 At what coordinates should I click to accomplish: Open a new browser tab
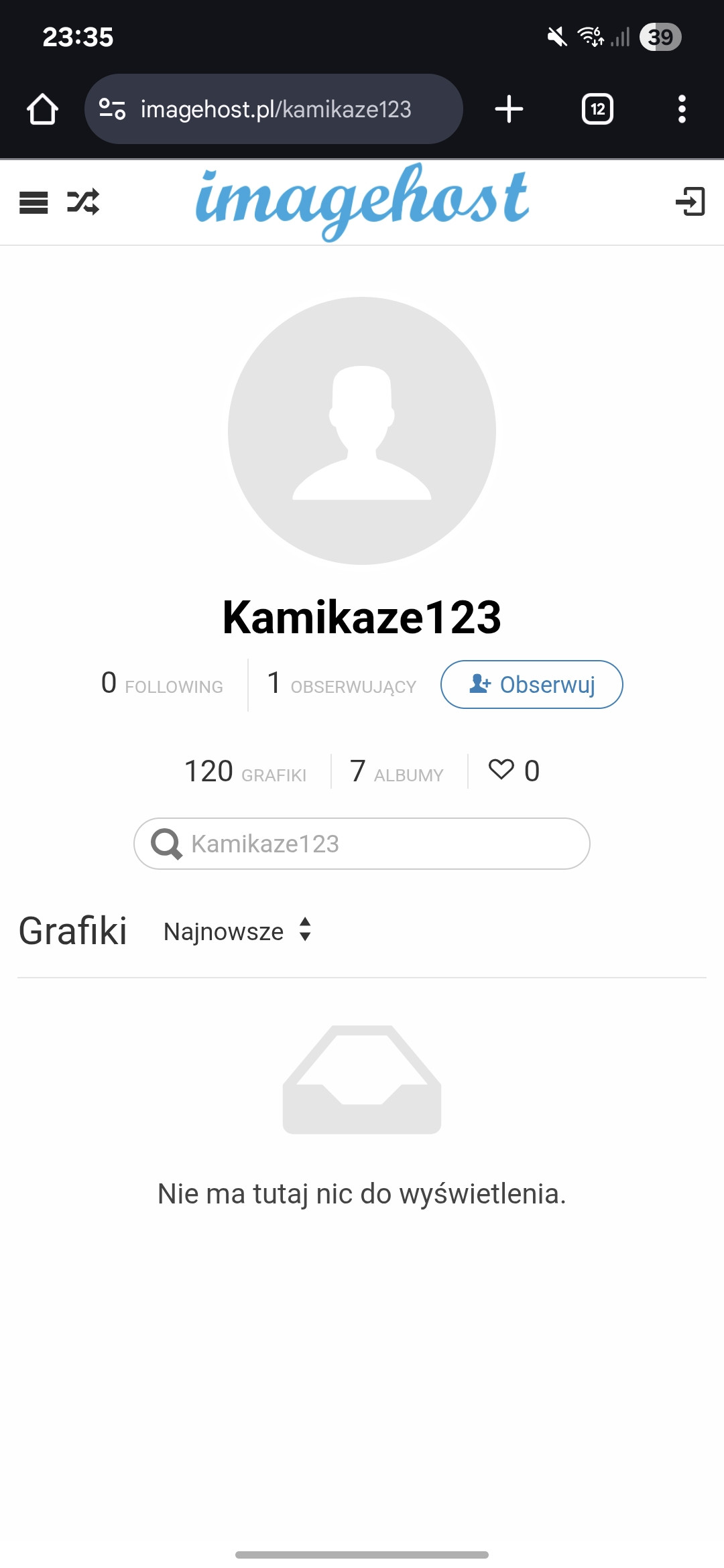point(509,109)
